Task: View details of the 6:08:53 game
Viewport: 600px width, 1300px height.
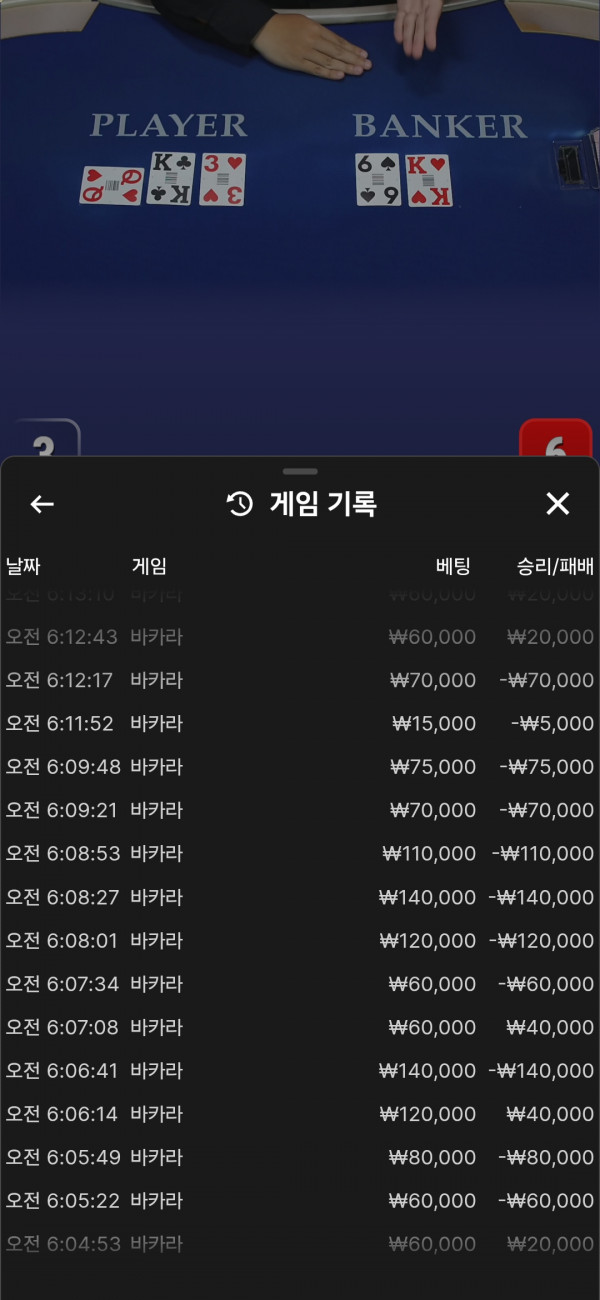Action: pyautogui.click(x=300, y=853)
